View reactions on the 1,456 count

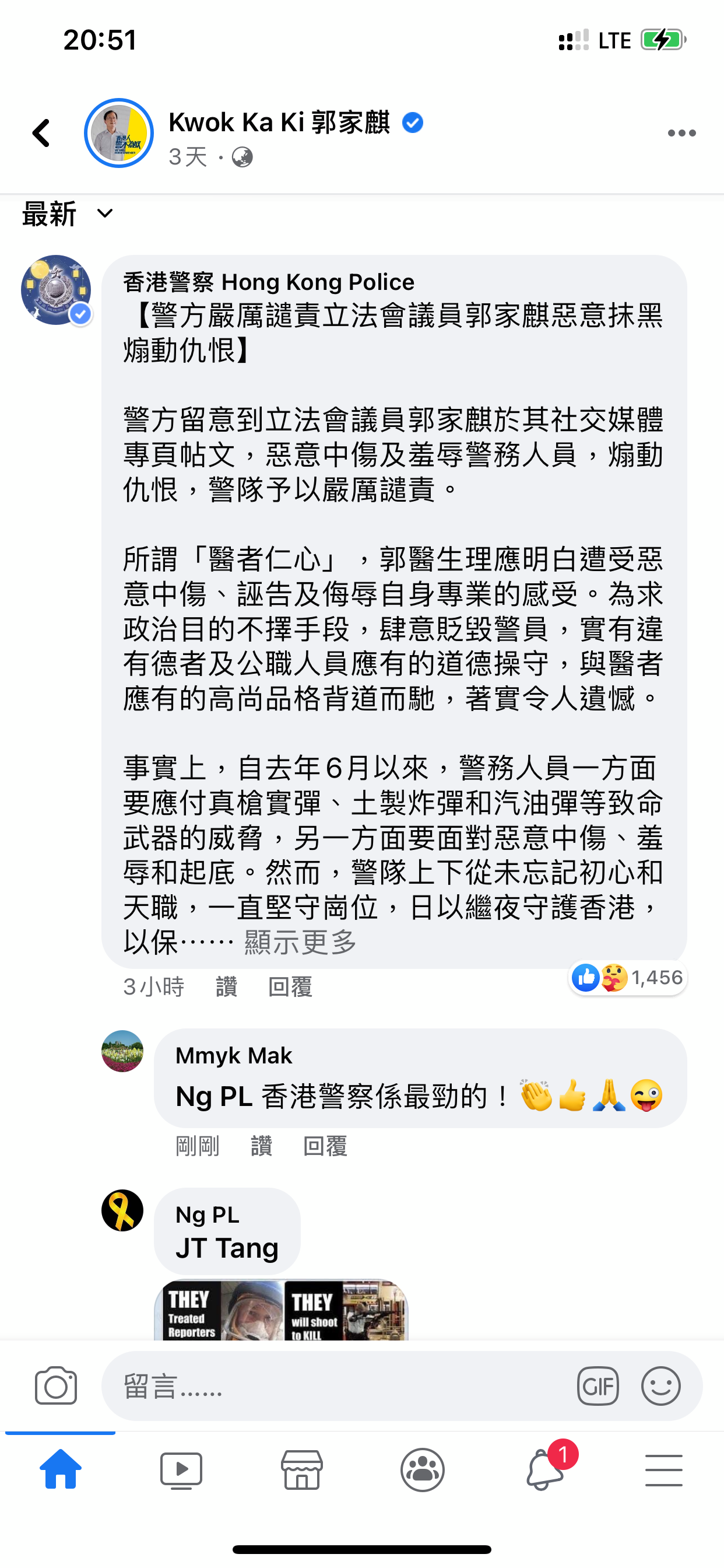coord(628,978)
